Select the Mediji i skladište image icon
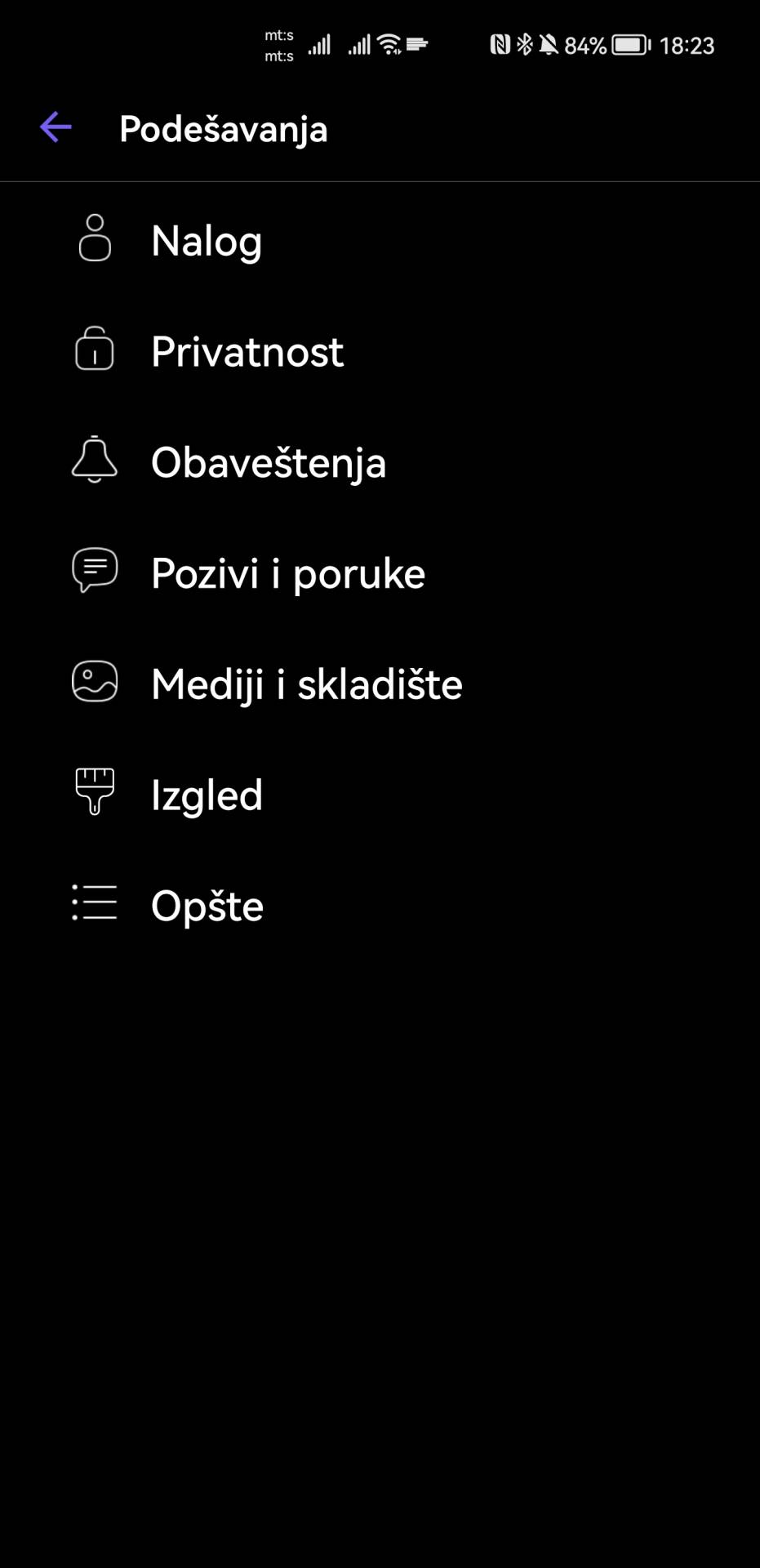760x1568 pixels. coord(94,684)
